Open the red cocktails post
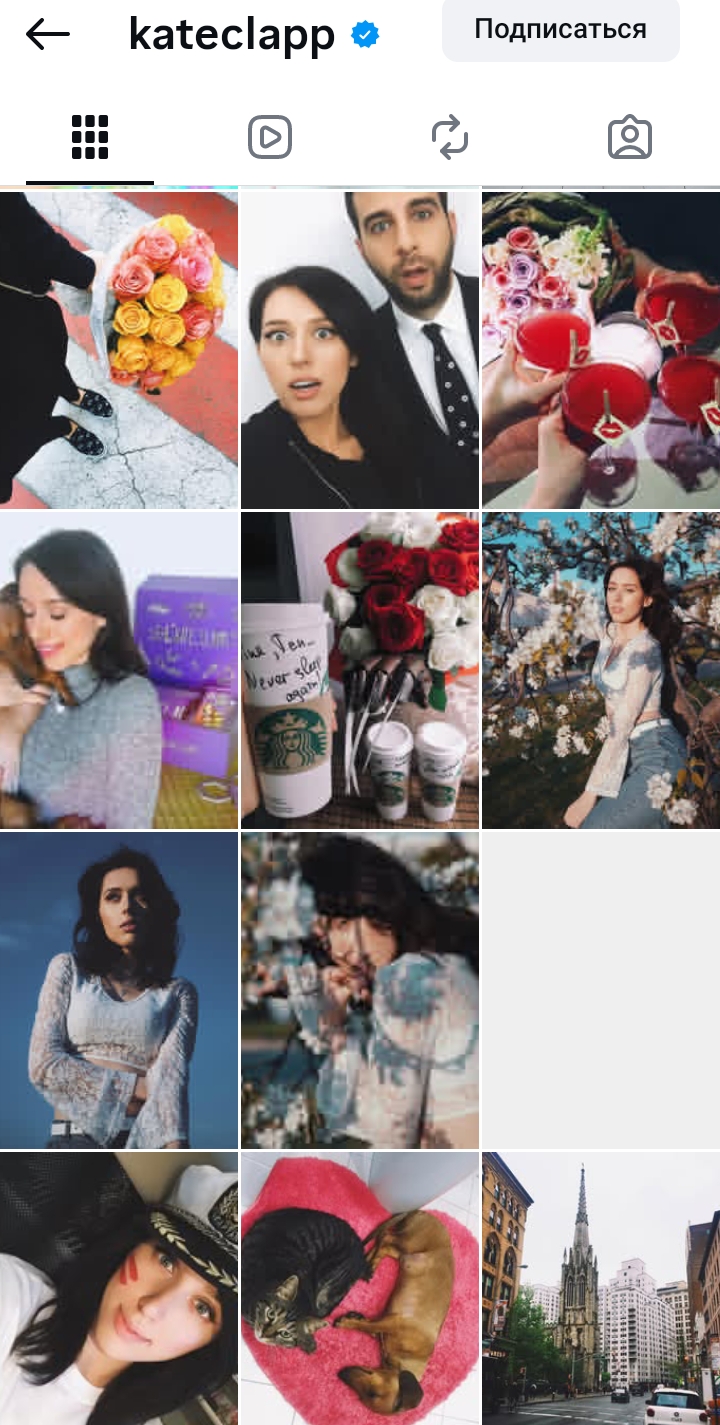Image resolution: width=720 pixels, height=1425 pixels. pyautogui.click(x=601, y=349)
